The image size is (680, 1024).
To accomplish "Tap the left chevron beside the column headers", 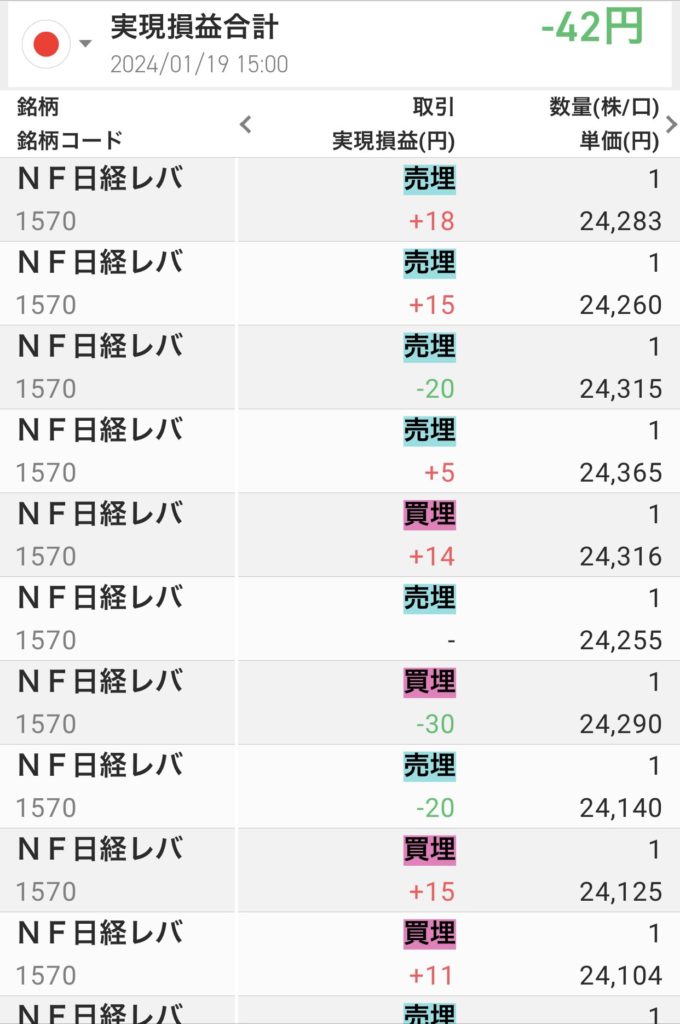I will (x=246, y=124).
